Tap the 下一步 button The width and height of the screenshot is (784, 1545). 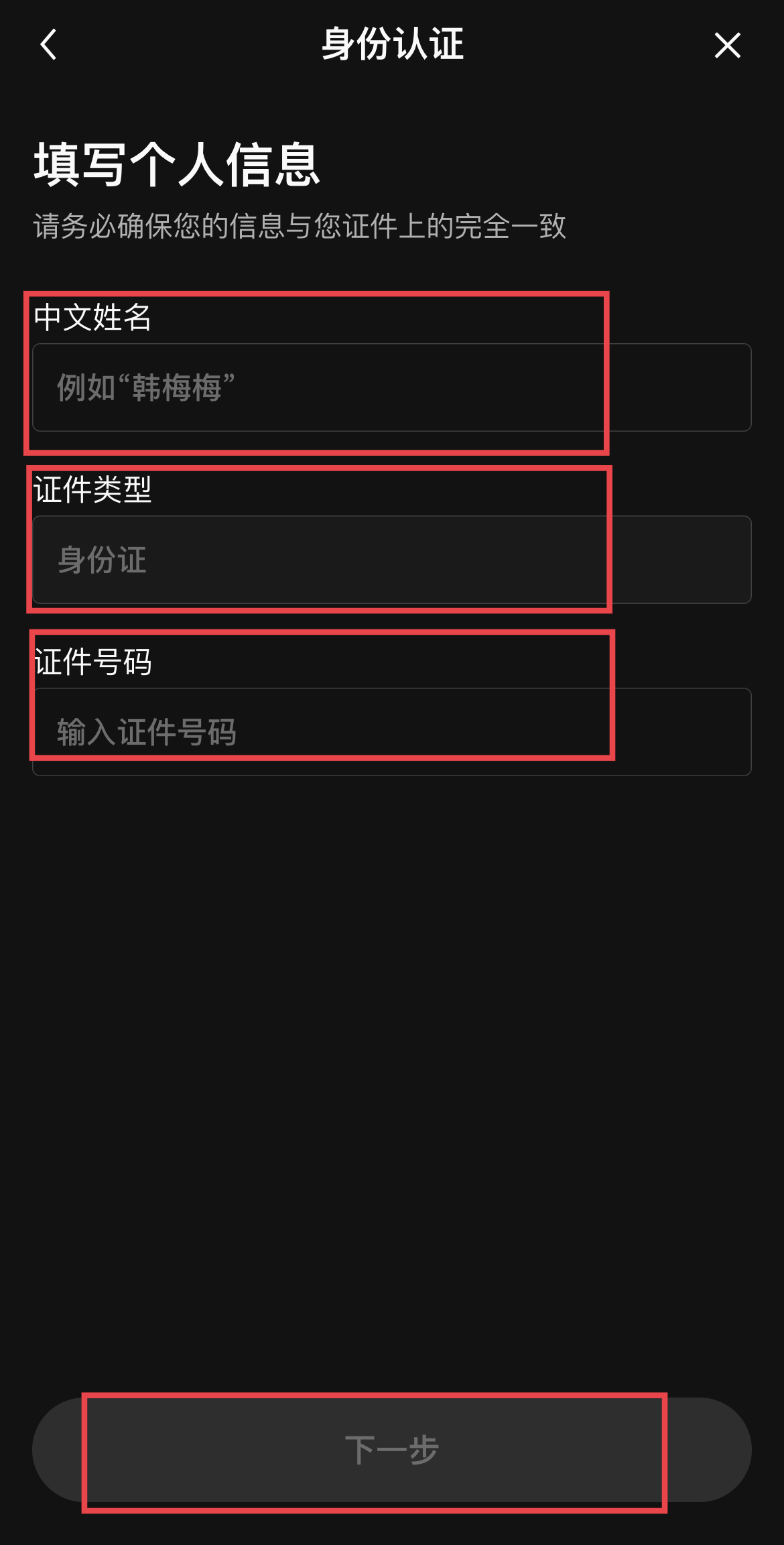click(x=391, y=1449)
